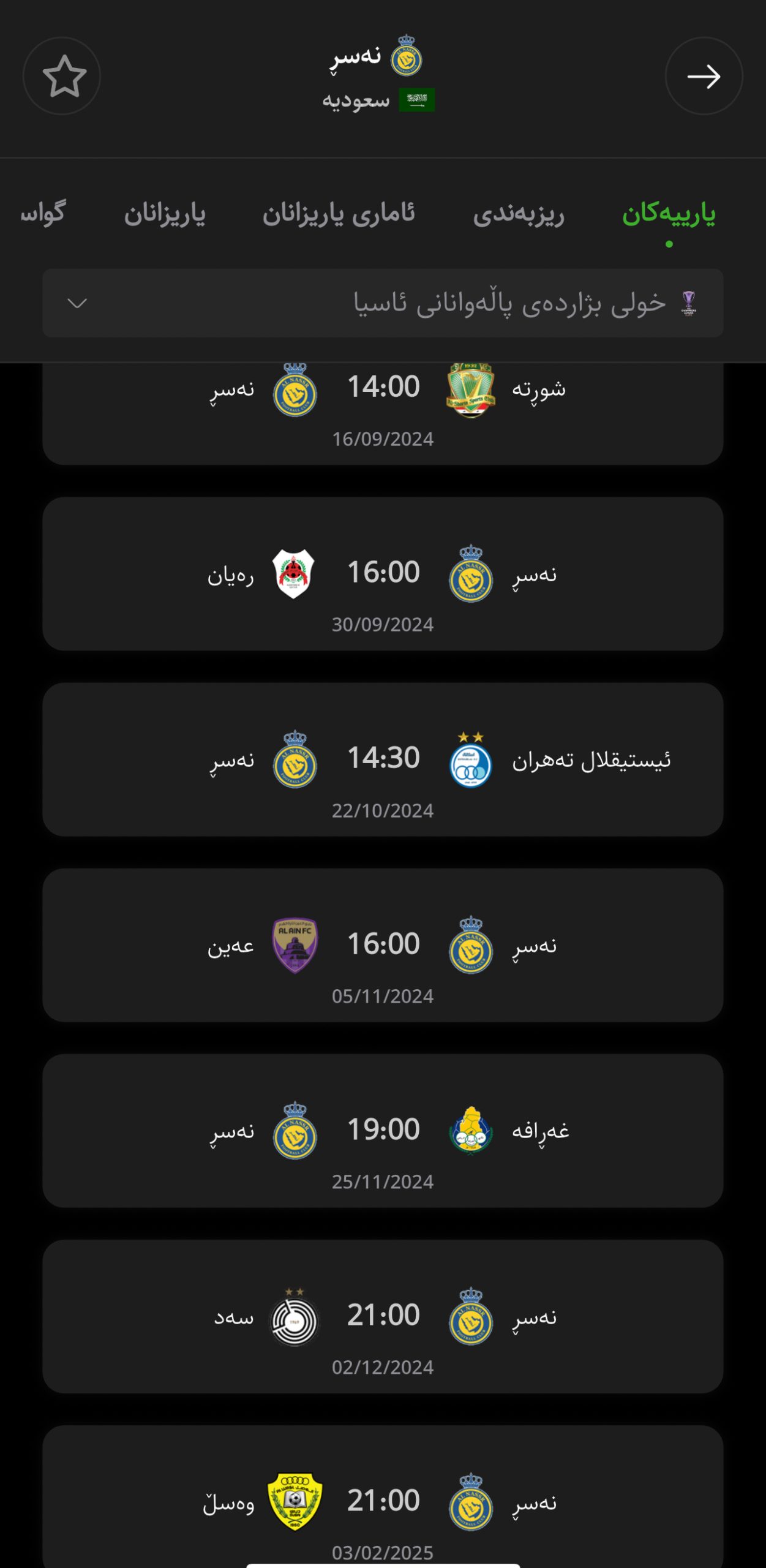Switch to the ڕیزبەندی (standings) tab
This screenshot has width=766, height=1568.
click(518, 214)
